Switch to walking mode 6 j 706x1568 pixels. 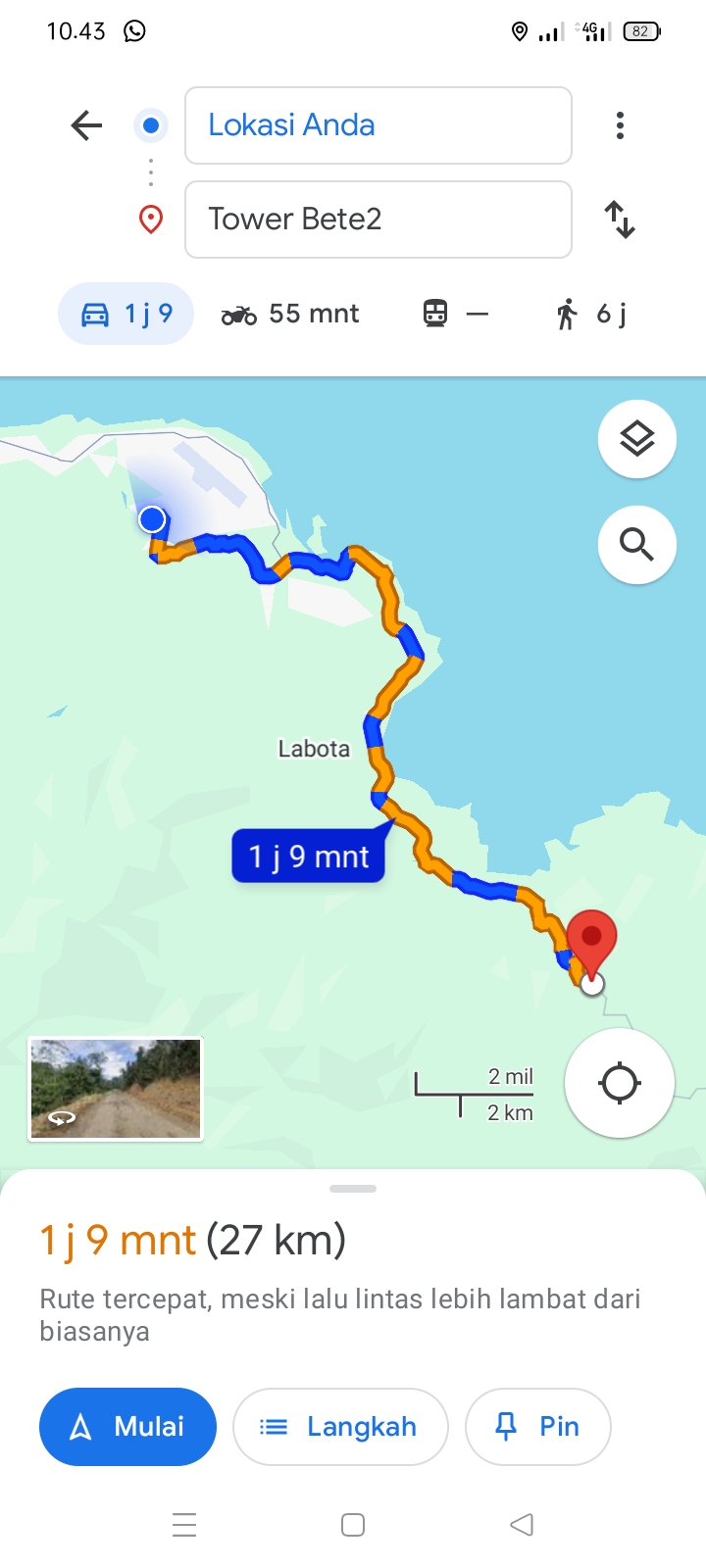591,314
